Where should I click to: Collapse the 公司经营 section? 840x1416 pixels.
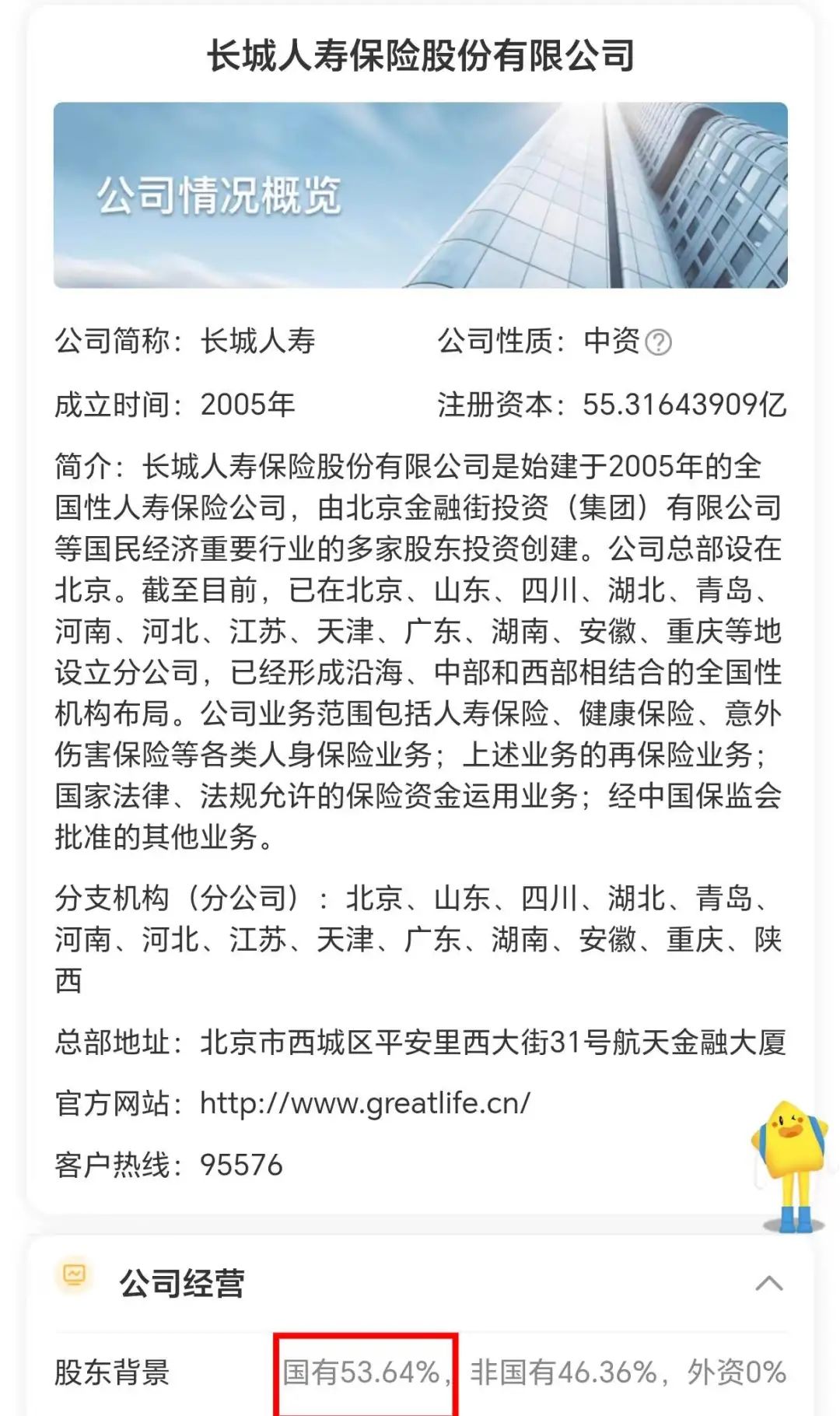click(768, 1283)
